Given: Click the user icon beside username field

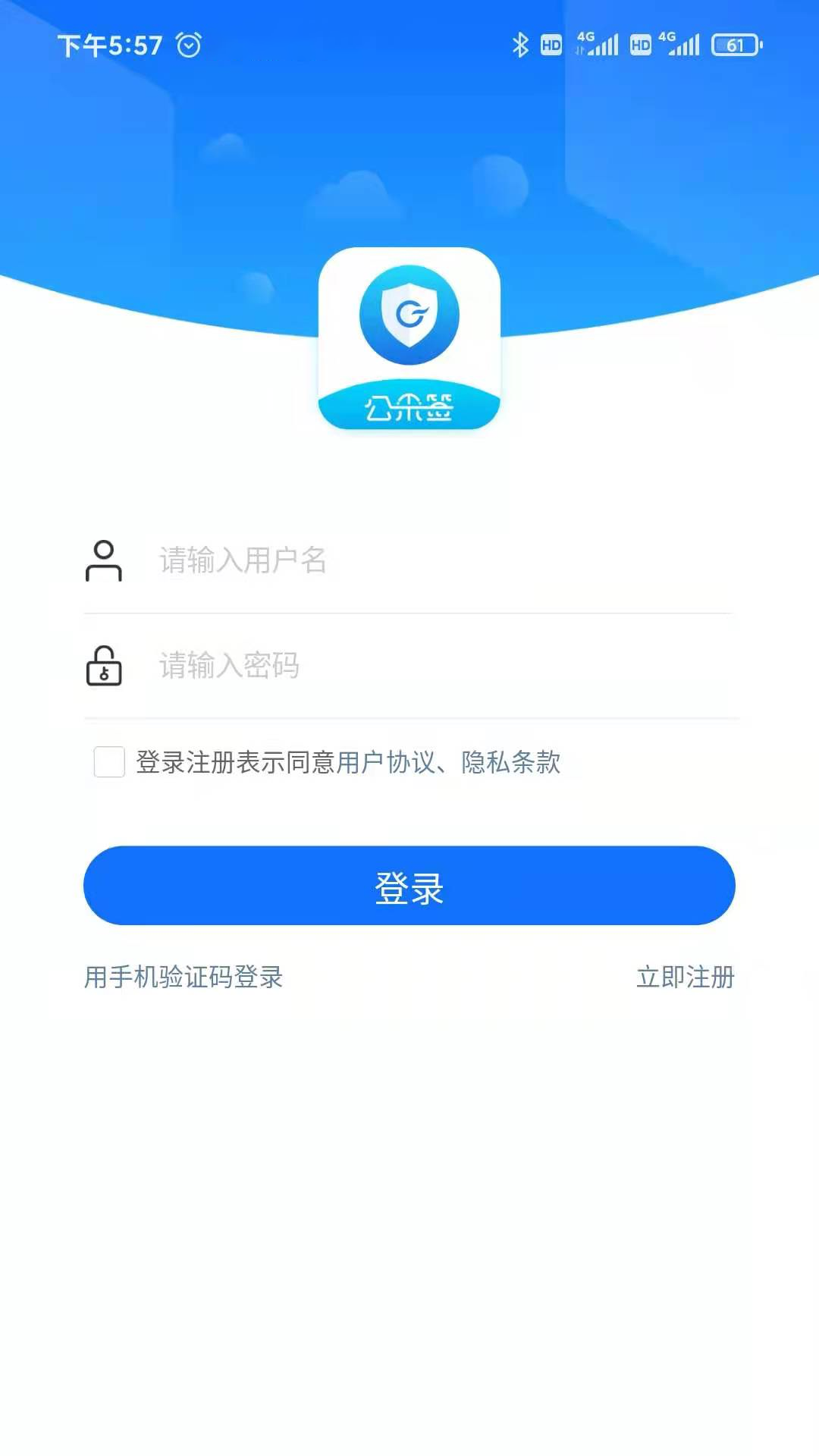Looking at the screenshot, I should 105,561.
